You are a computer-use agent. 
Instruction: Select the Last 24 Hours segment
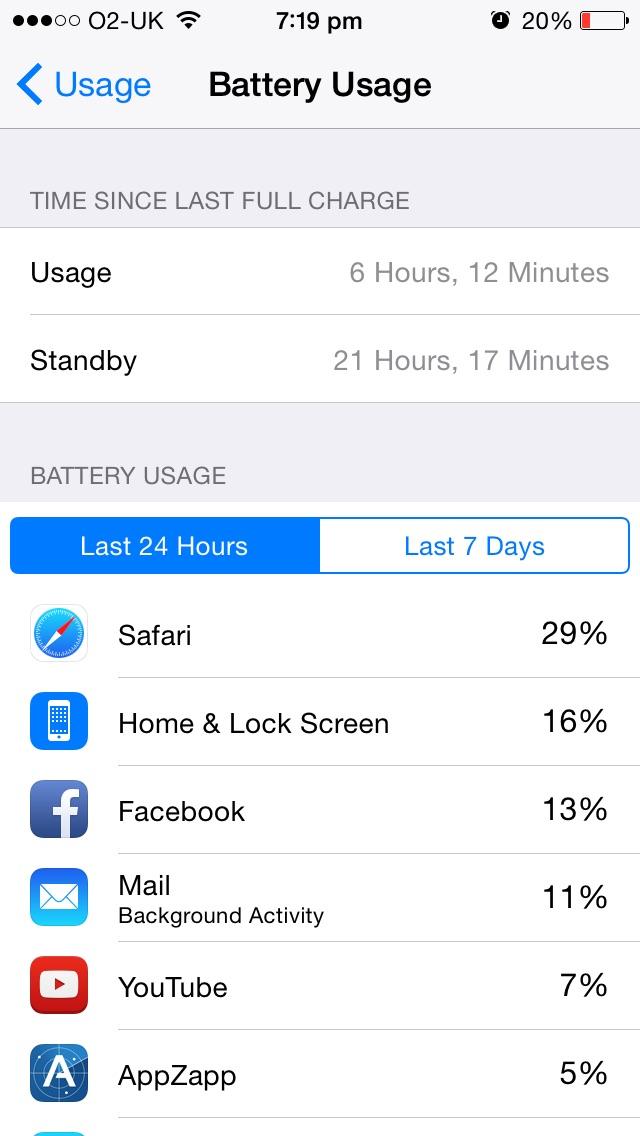[165, 546]
